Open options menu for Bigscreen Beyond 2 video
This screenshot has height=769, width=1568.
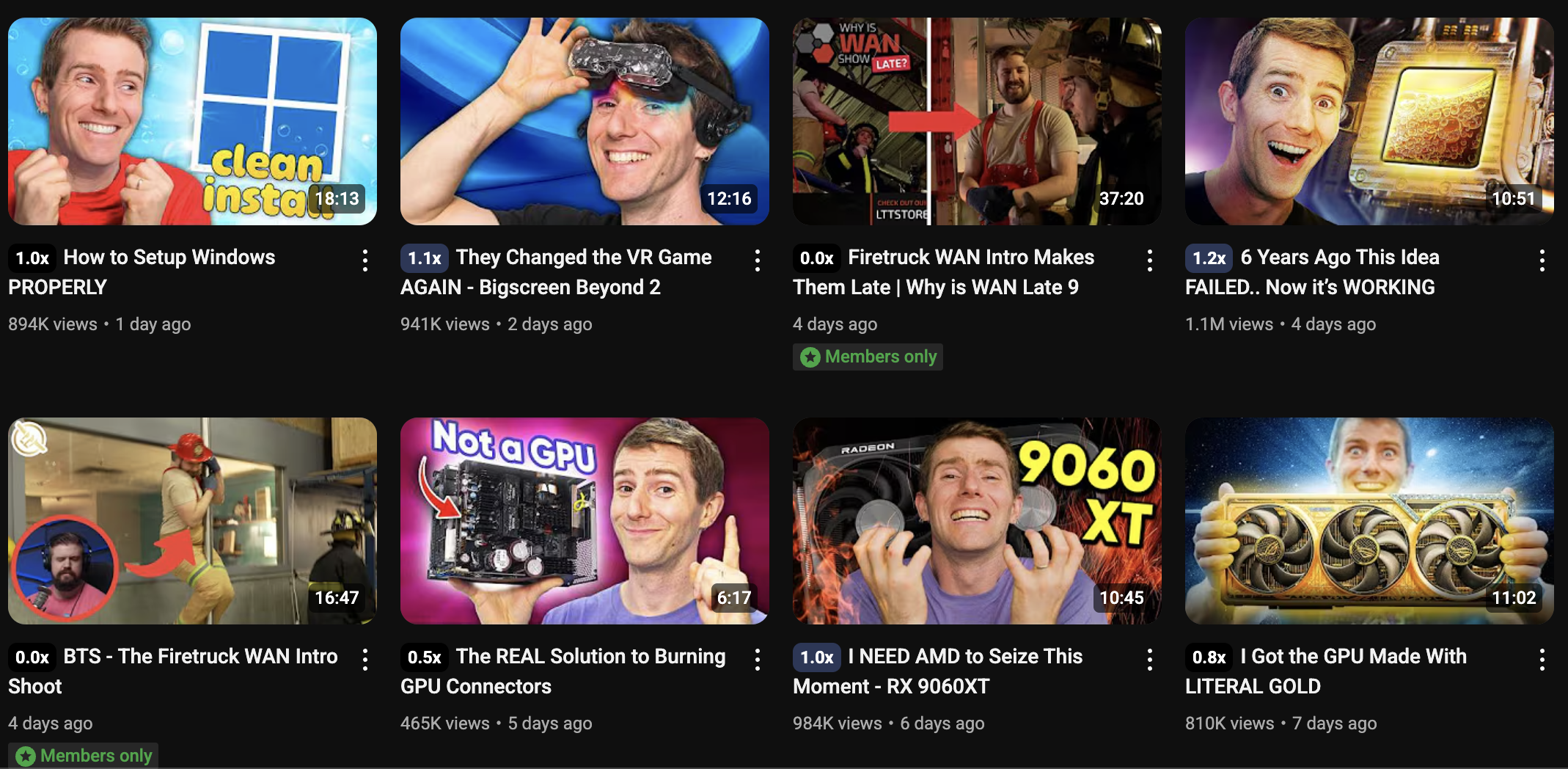(x=758, y=260)
